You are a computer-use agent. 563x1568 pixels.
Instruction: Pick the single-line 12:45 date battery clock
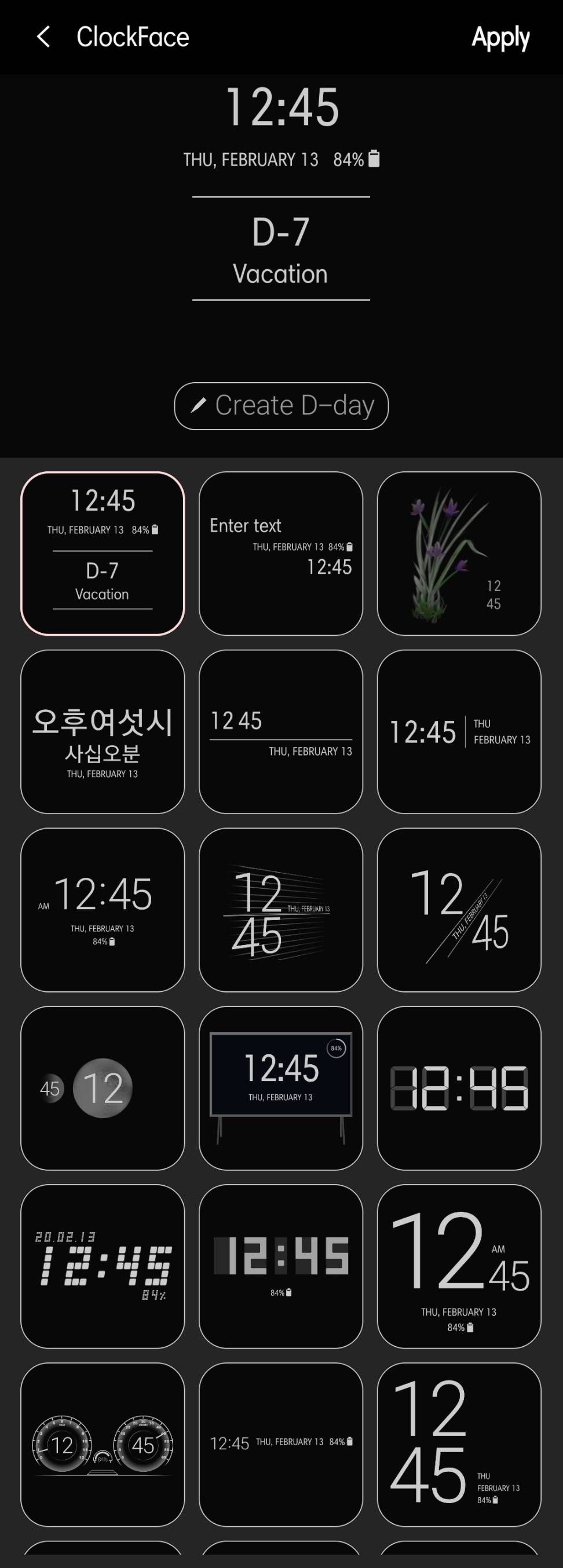(280, 1445)
